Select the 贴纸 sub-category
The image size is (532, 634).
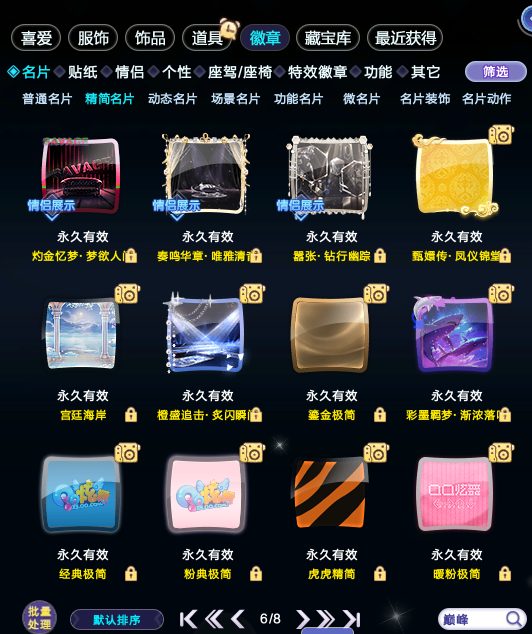pos(82,72)
